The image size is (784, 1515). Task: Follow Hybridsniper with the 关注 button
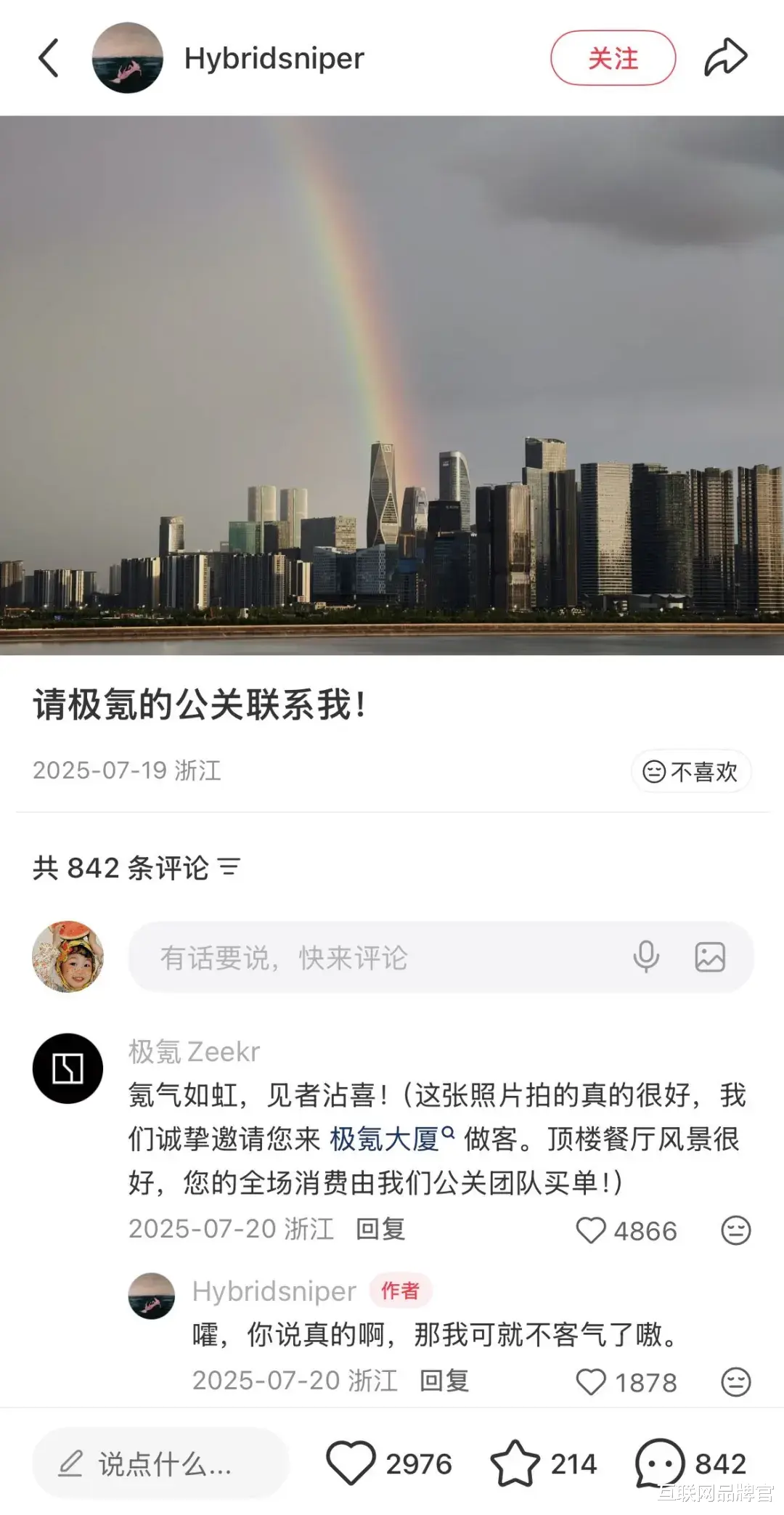point(613,58)
